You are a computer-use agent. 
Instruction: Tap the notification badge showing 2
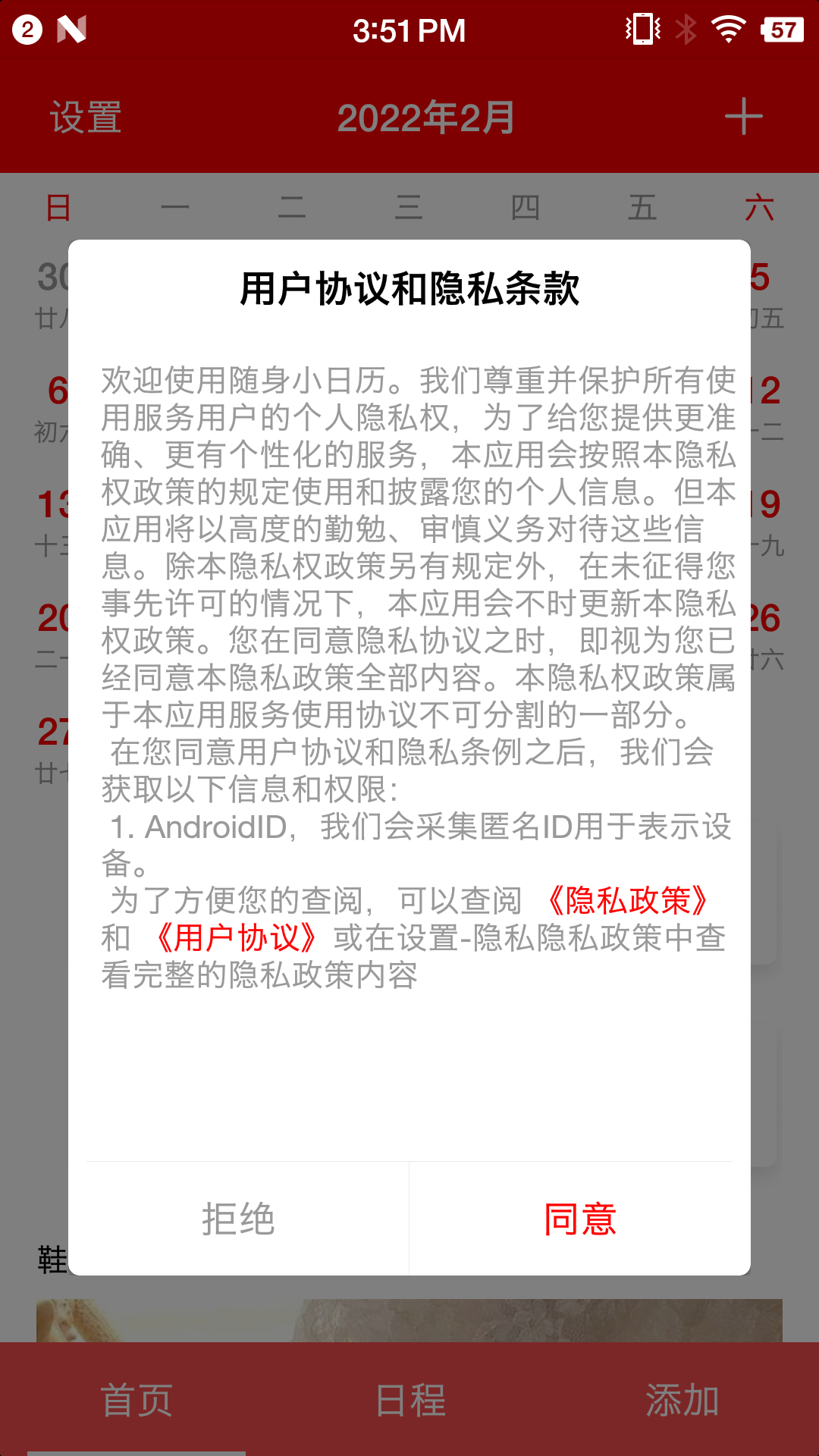coord(26,30)
